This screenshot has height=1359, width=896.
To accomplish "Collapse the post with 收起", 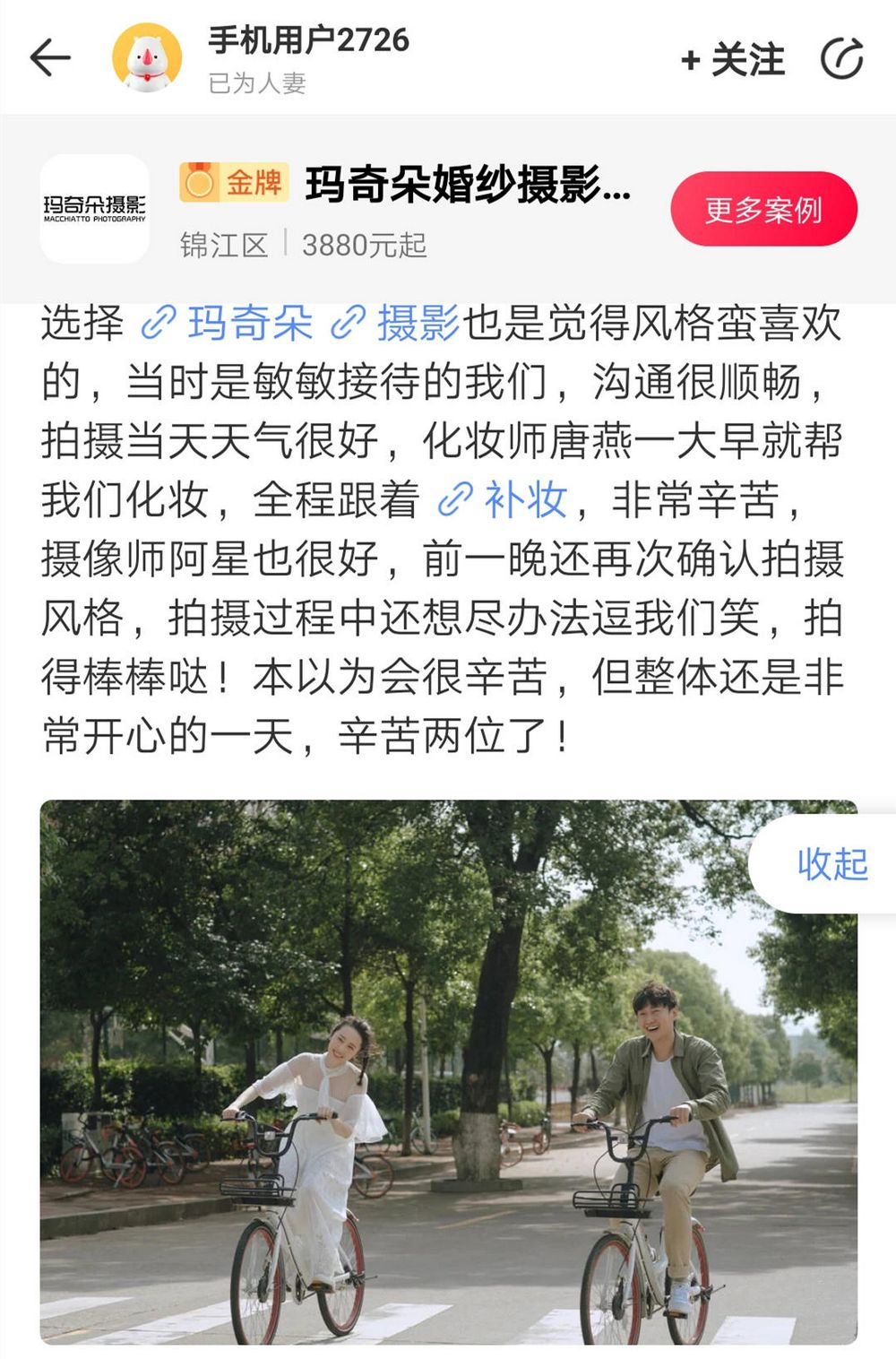I will [831, 864].
